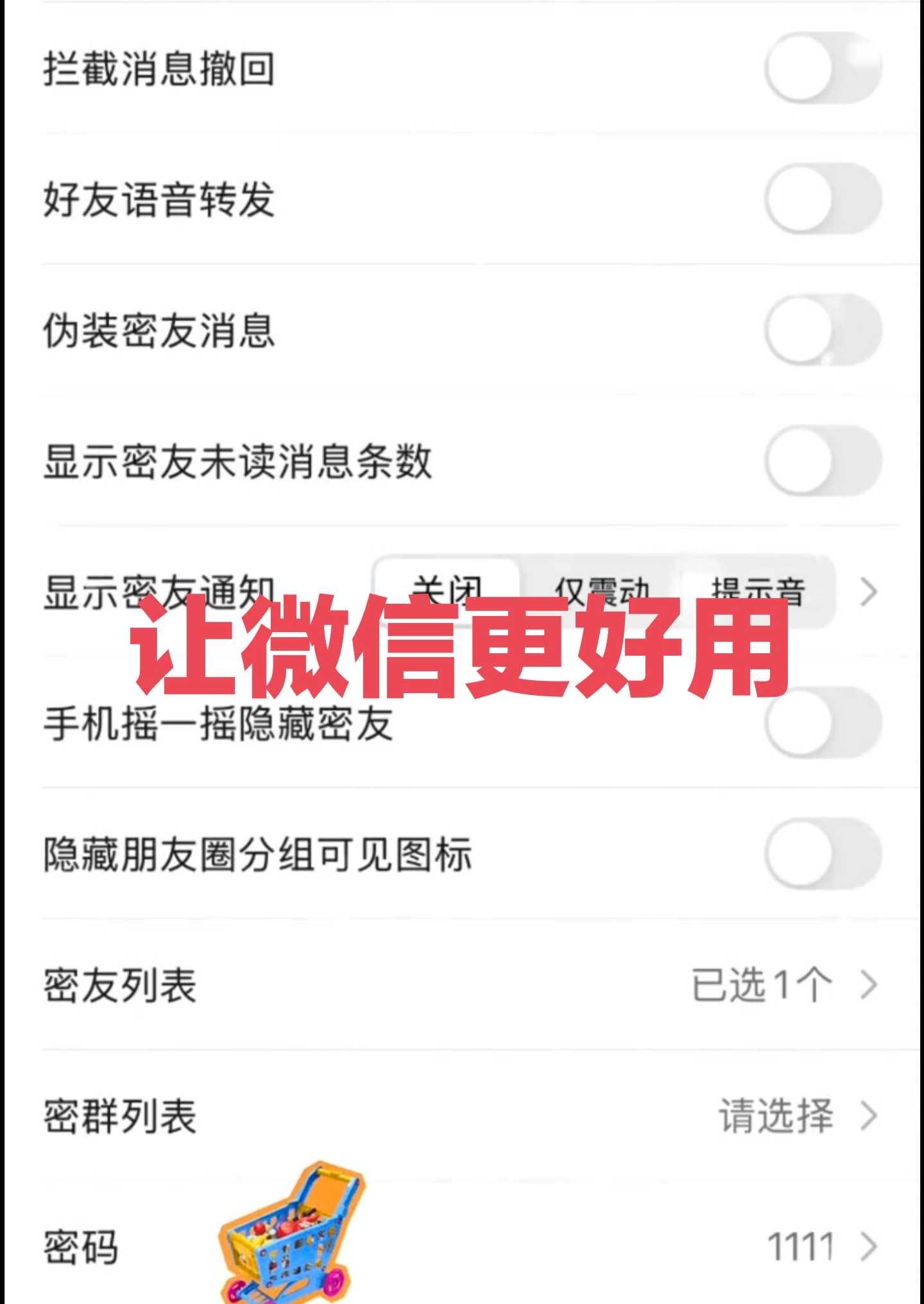Enable 显示密友未读消息条数
Image resolution: width=924 pixels, height=1304 pixels.
click(x=823, y=461)
